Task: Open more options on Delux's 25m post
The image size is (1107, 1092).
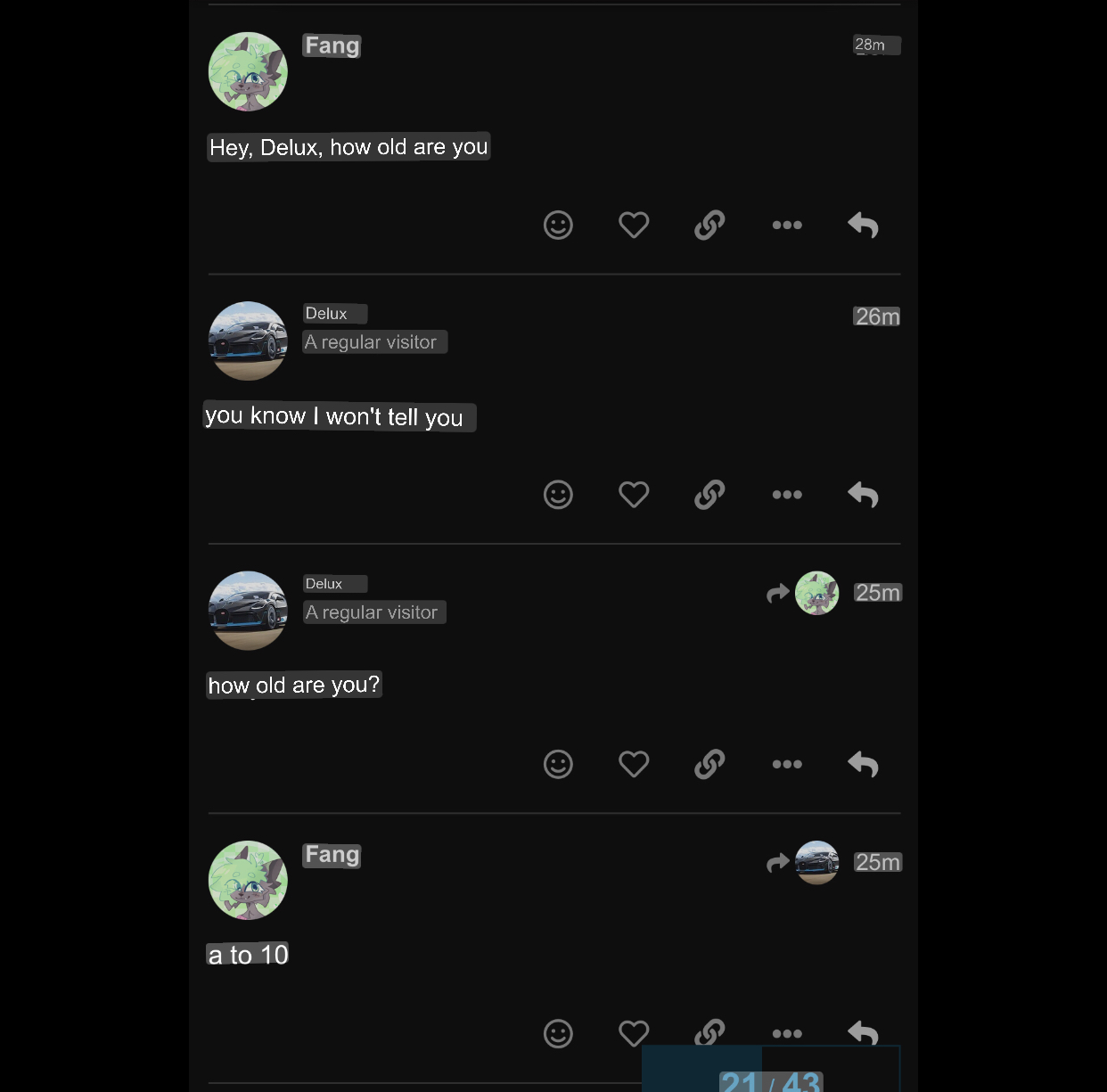Action: (787, 764)
